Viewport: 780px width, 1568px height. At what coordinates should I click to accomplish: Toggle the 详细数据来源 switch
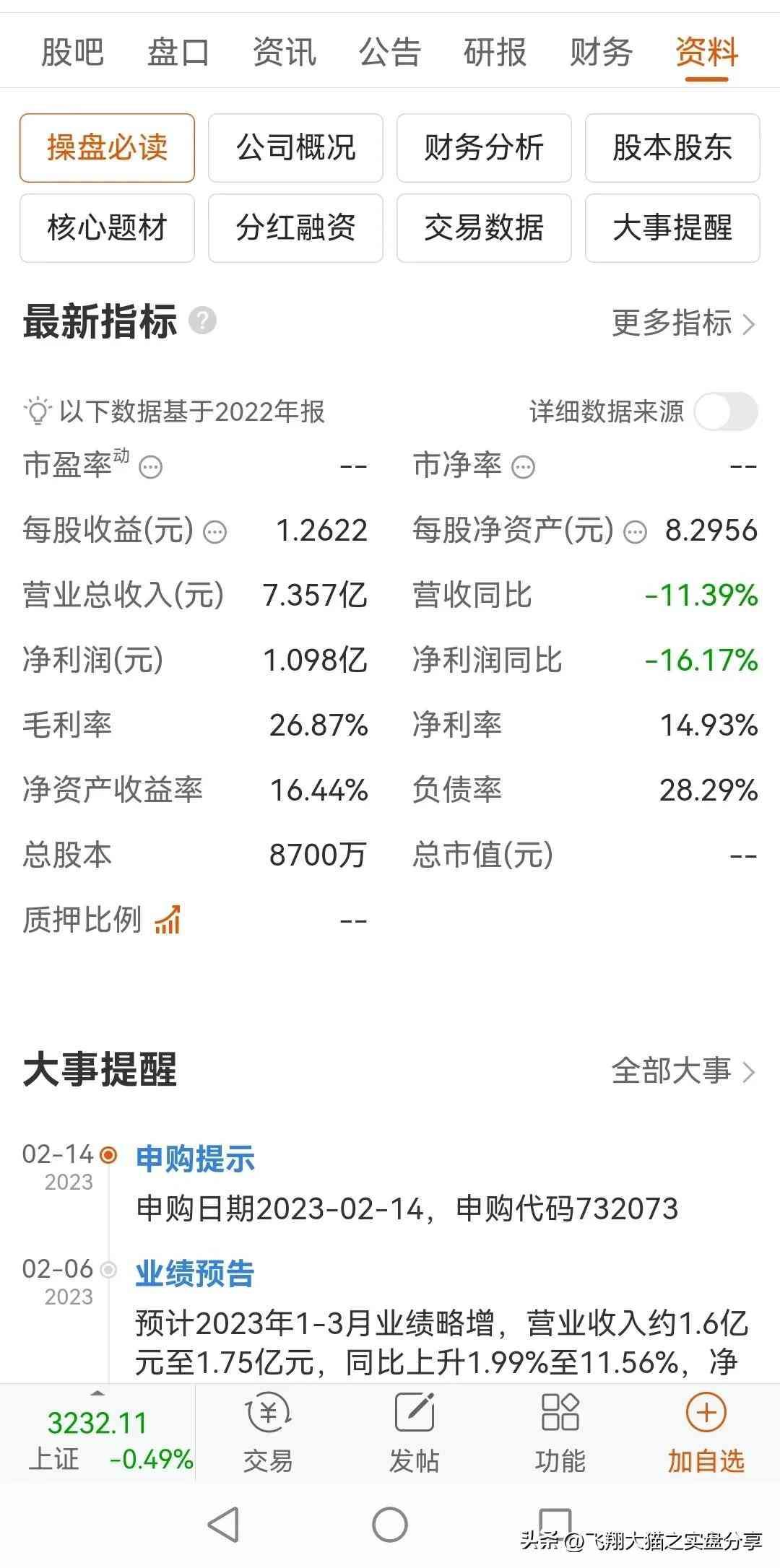pyautogui.click(x=725, y=411)
